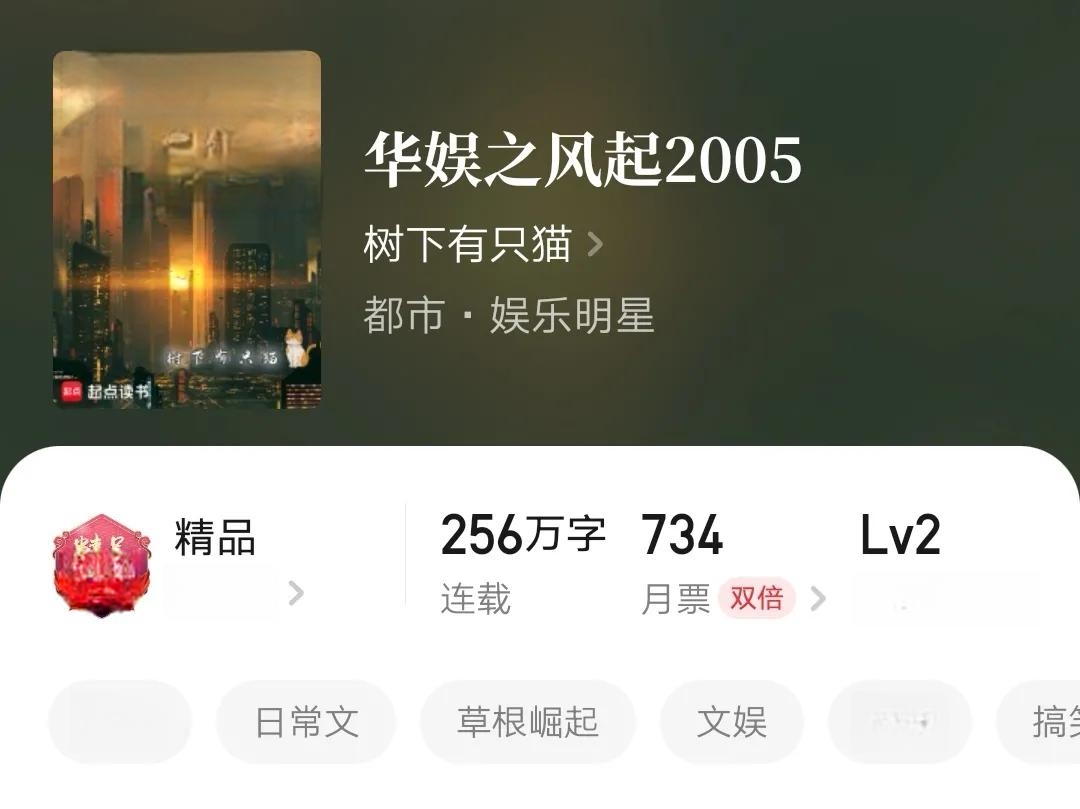Open author 树下有只猫's page

[x=482, y=245]
